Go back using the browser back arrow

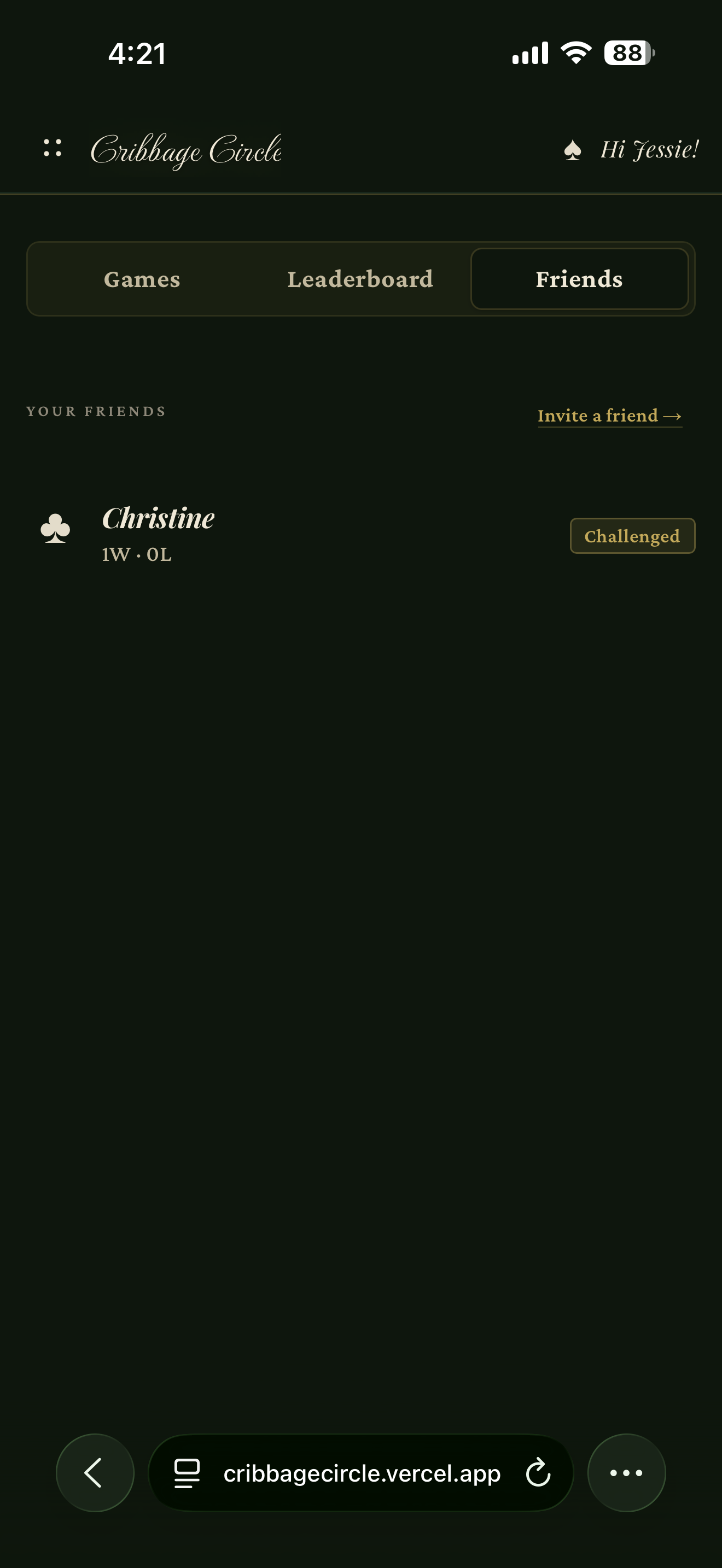95,1472
